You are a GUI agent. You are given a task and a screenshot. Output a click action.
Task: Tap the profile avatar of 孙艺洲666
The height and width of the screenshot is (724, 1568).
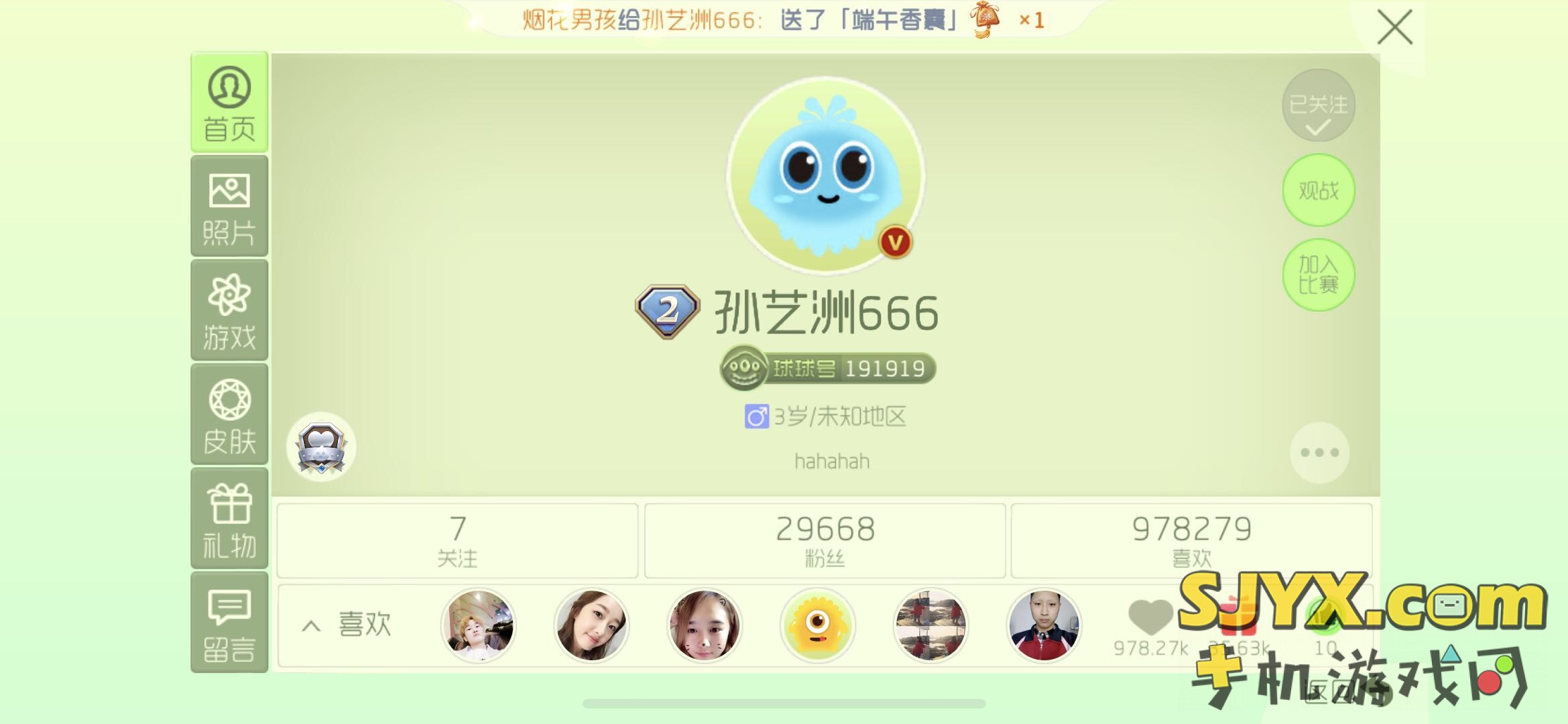tap(826, 176)
